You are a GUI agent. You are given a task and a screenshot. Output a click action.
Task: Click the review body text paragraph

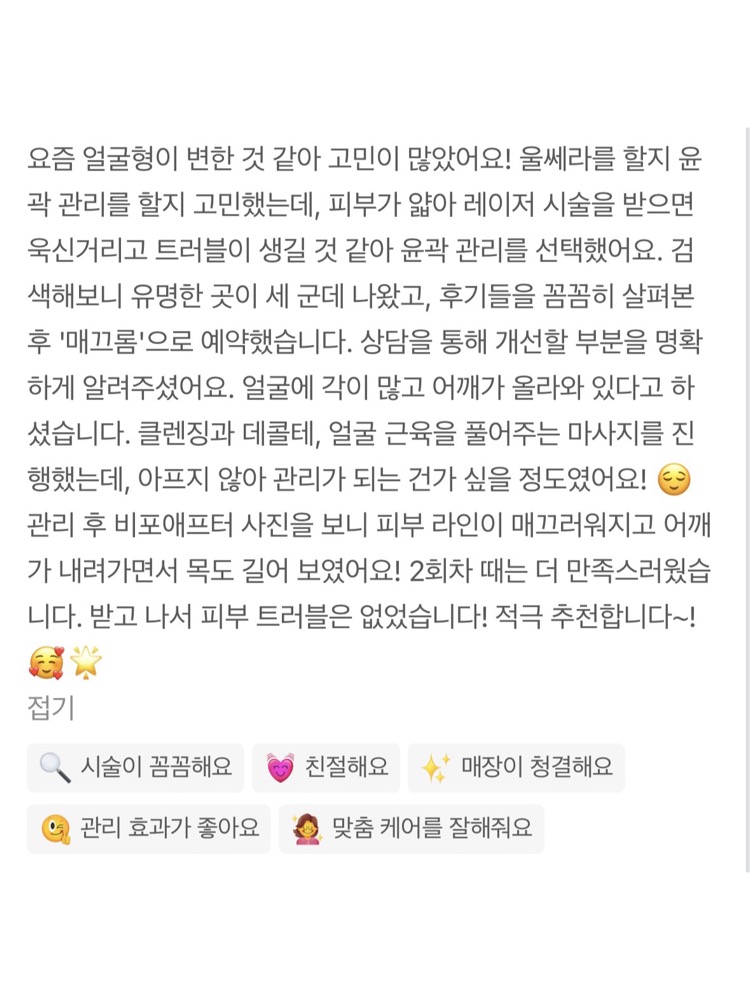tap(370, 400)
